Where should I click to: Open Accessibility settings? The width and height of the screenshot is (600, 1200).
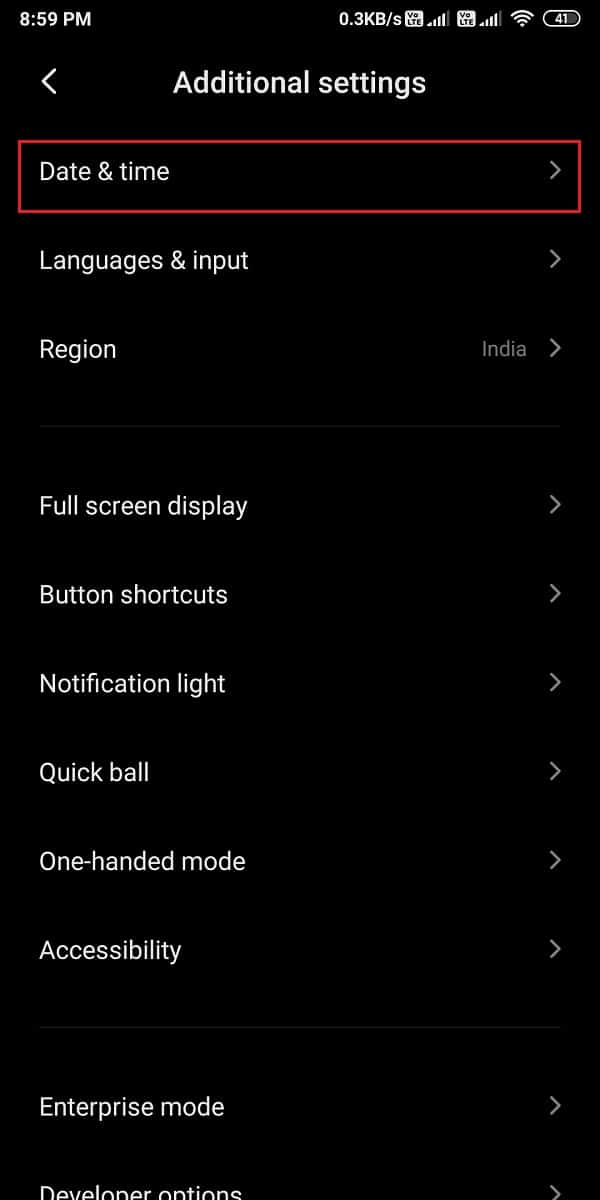click(x=300, y=951)
